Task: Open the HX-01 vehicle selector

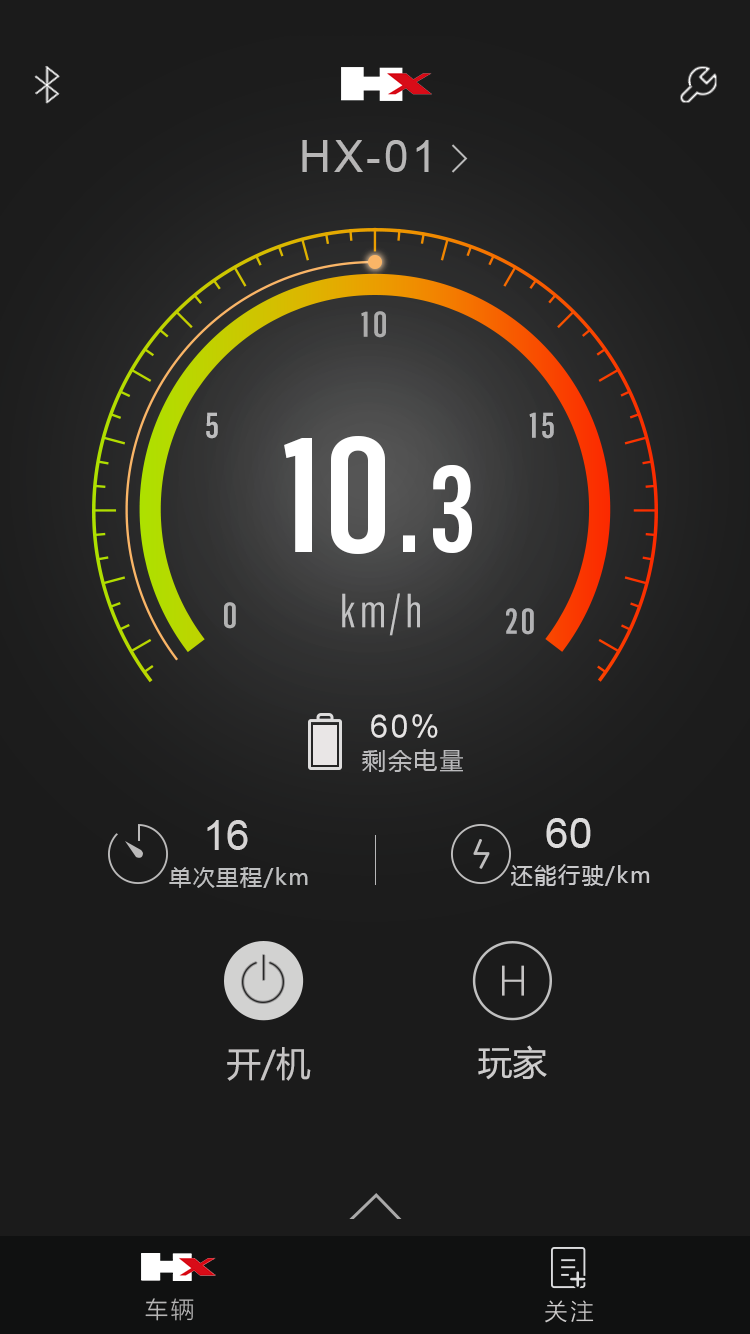Action: click(384, 158)
